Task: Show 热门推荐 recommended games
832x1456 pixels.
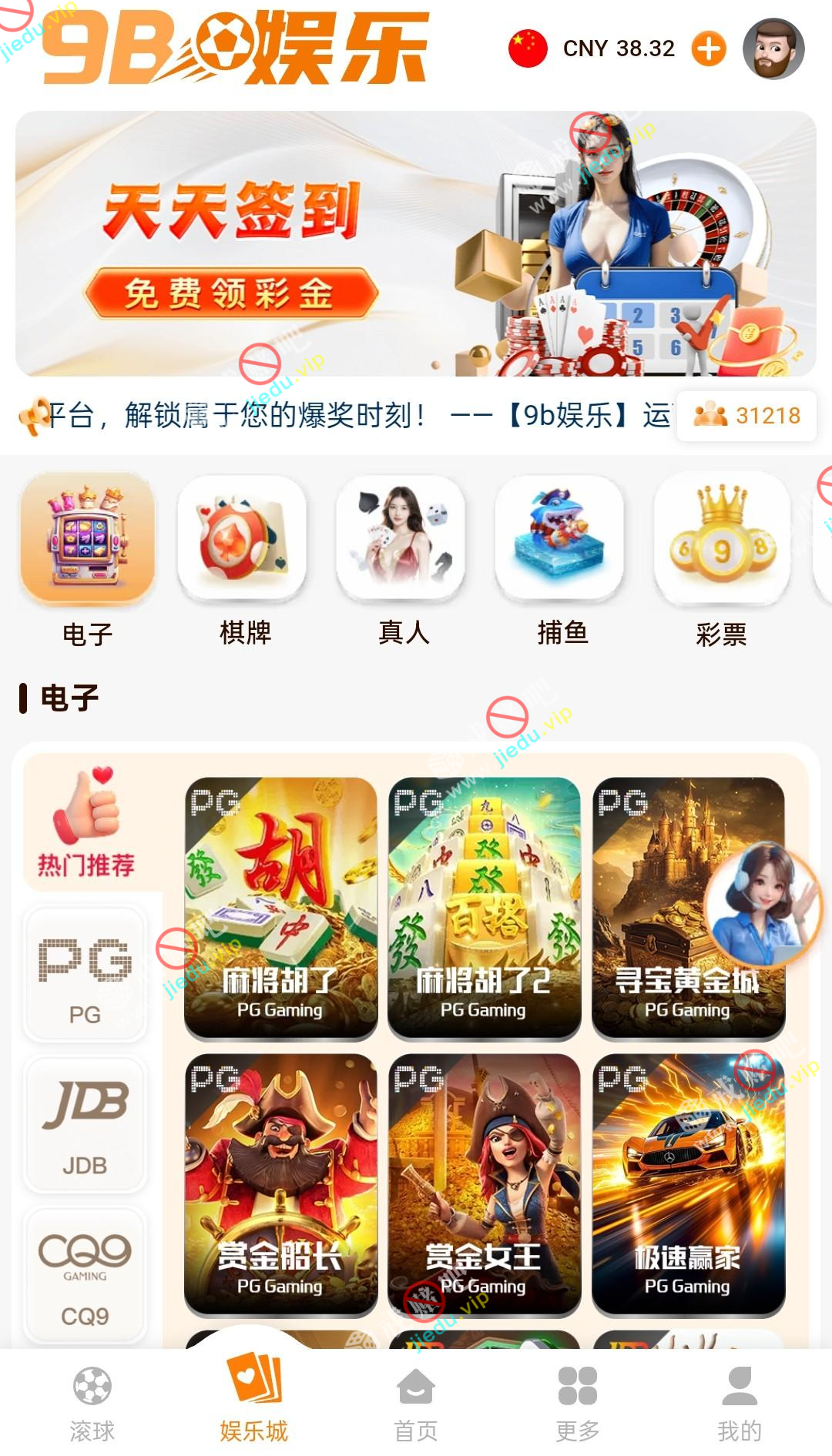Action: coord(87,824)
